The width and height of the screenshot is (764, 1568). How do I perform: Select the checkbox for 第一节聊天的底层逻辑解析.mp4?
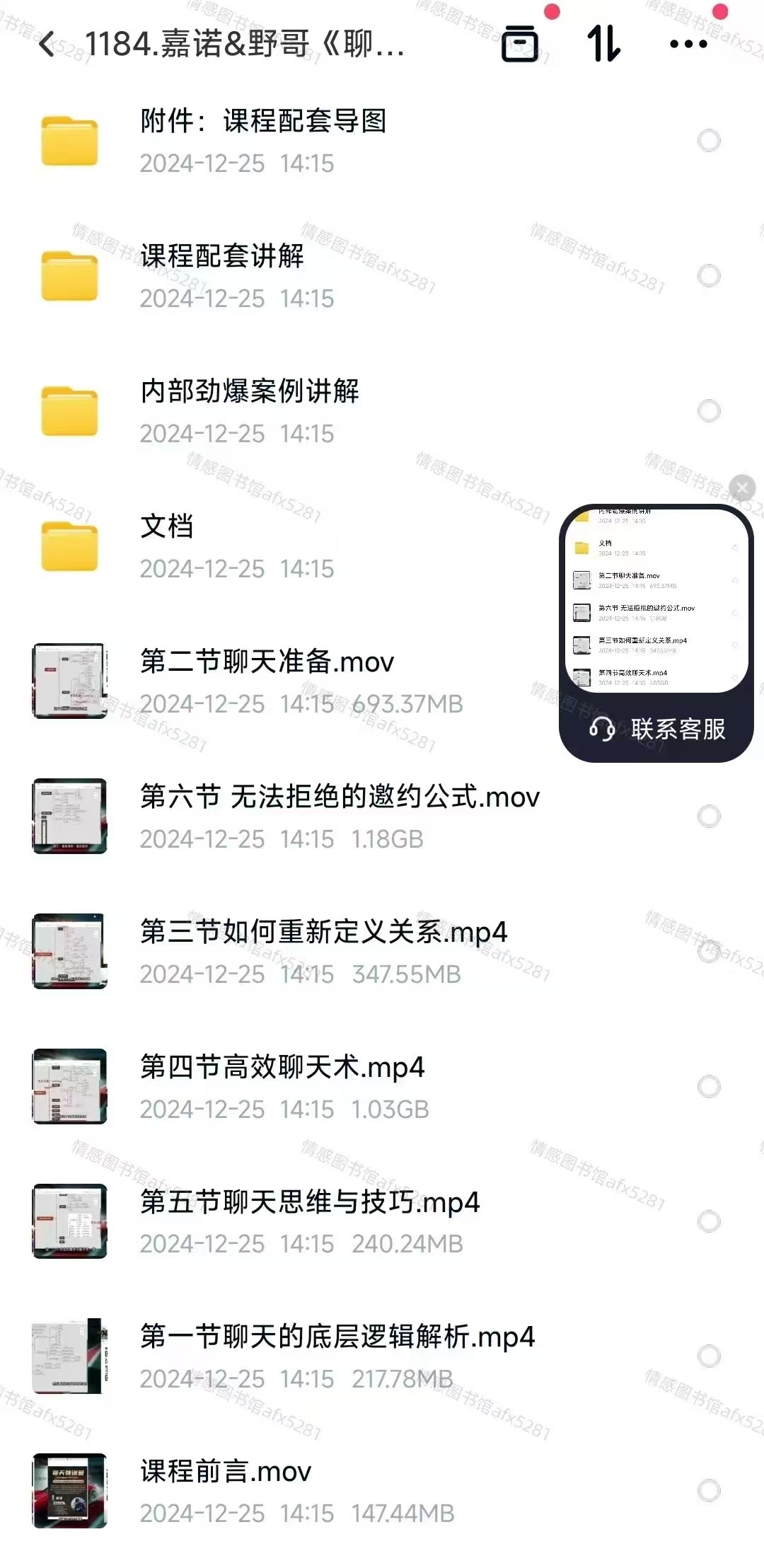click(709, 1356)
